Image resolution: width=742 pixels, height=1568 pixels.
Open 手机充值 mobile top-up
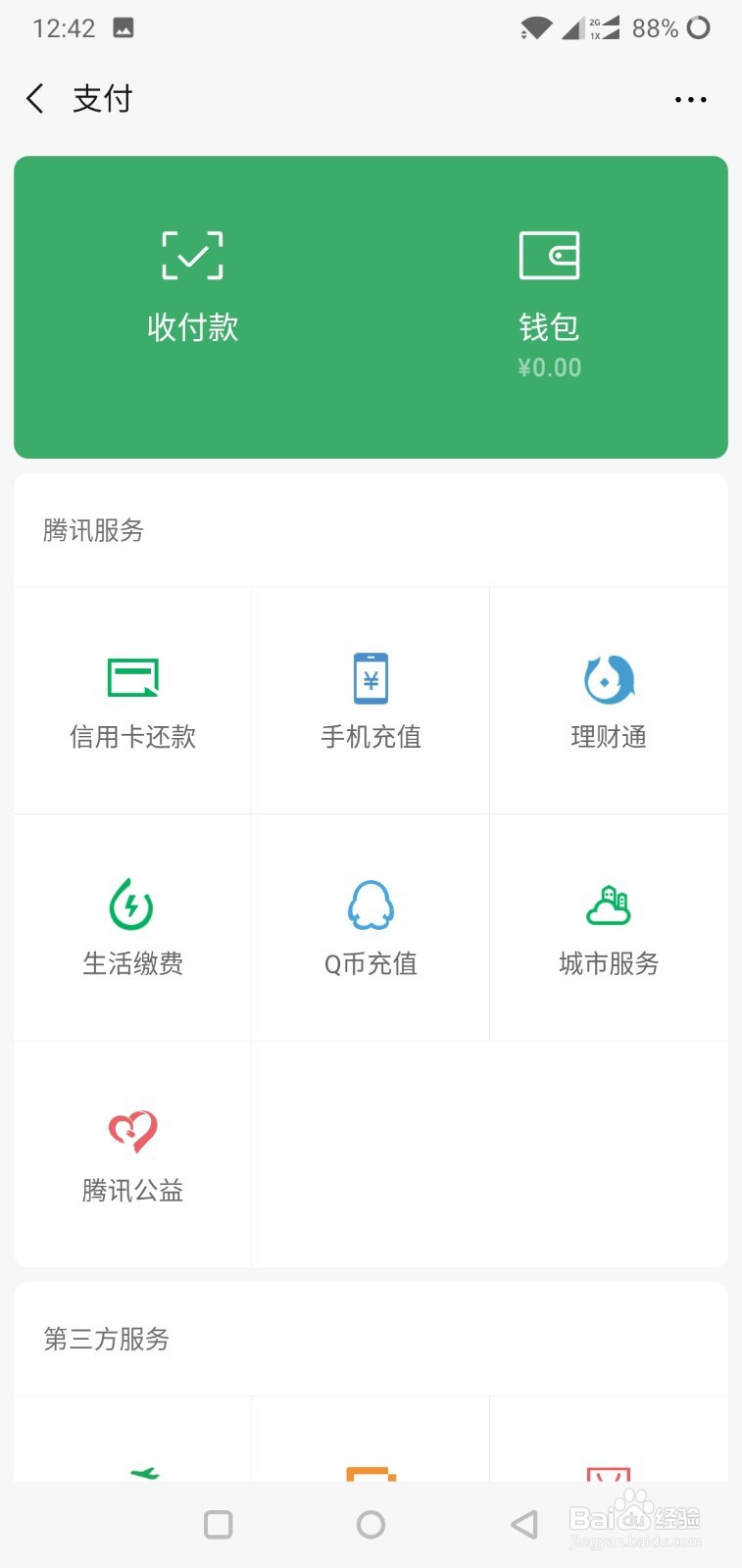point(371,701)
